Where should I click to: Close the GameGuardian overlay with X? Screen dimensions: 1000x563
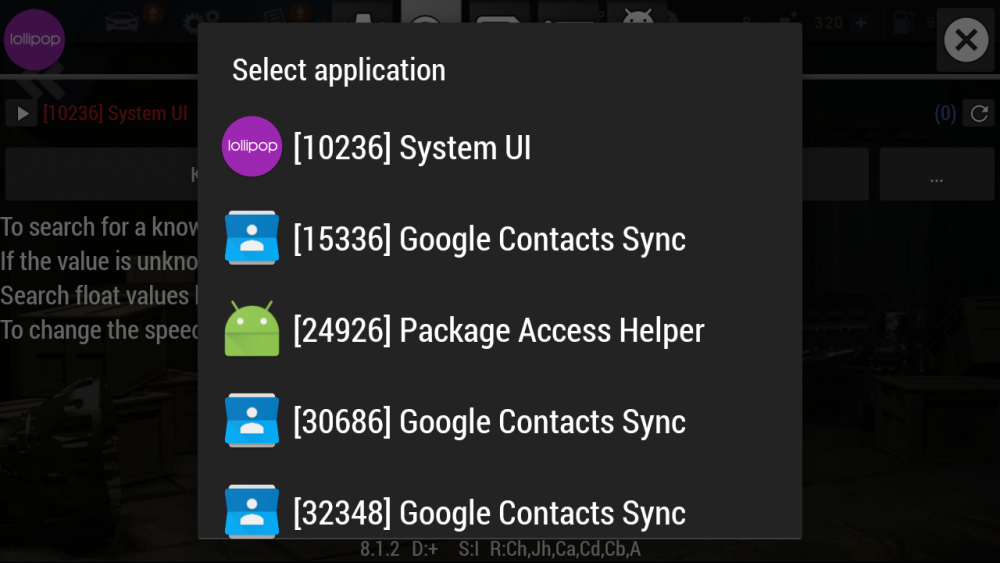[x=965, y=40]
